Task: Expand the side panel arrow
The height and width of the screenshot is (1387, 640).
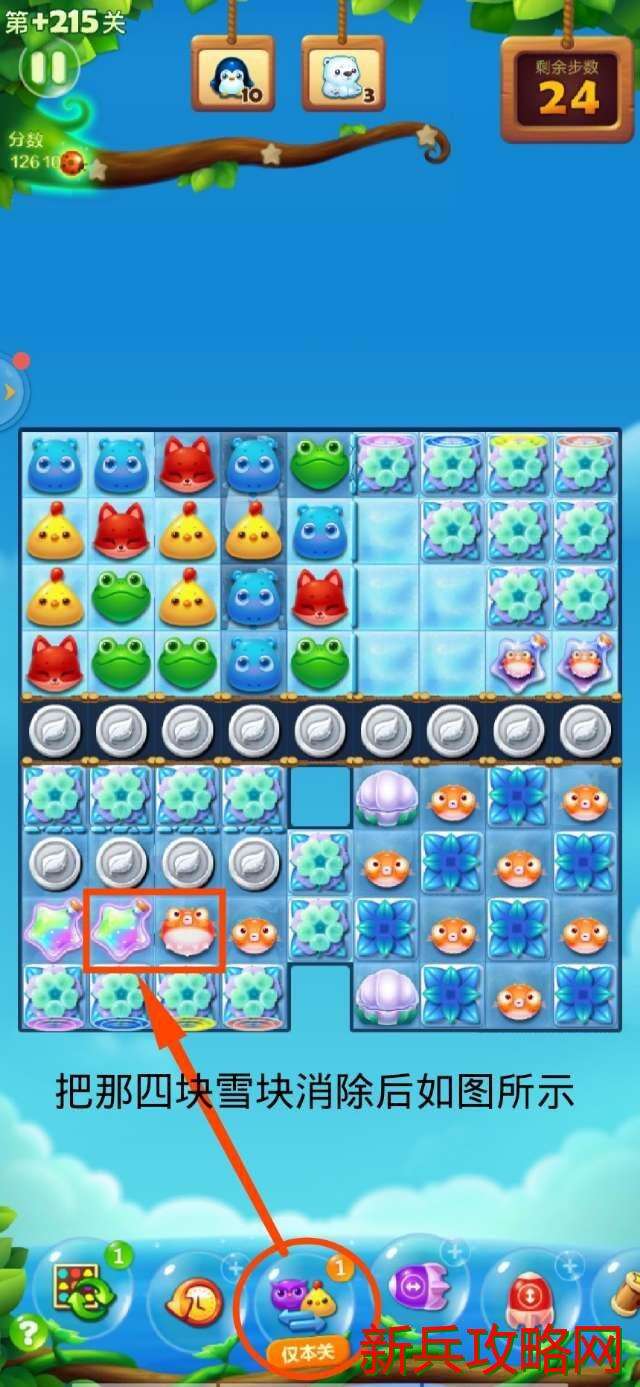Action: click(10, 392)
